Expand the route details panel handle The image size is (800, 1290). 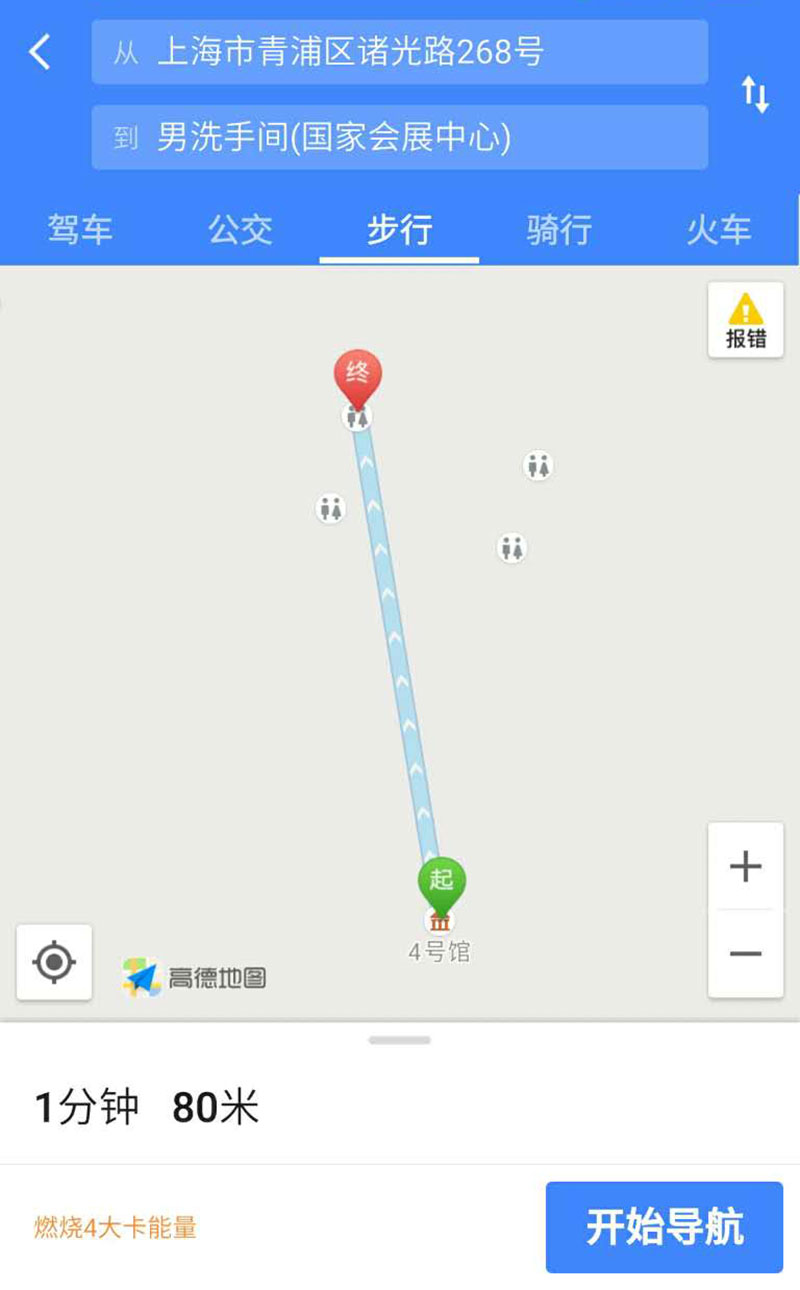click(x=399, y=1040)
